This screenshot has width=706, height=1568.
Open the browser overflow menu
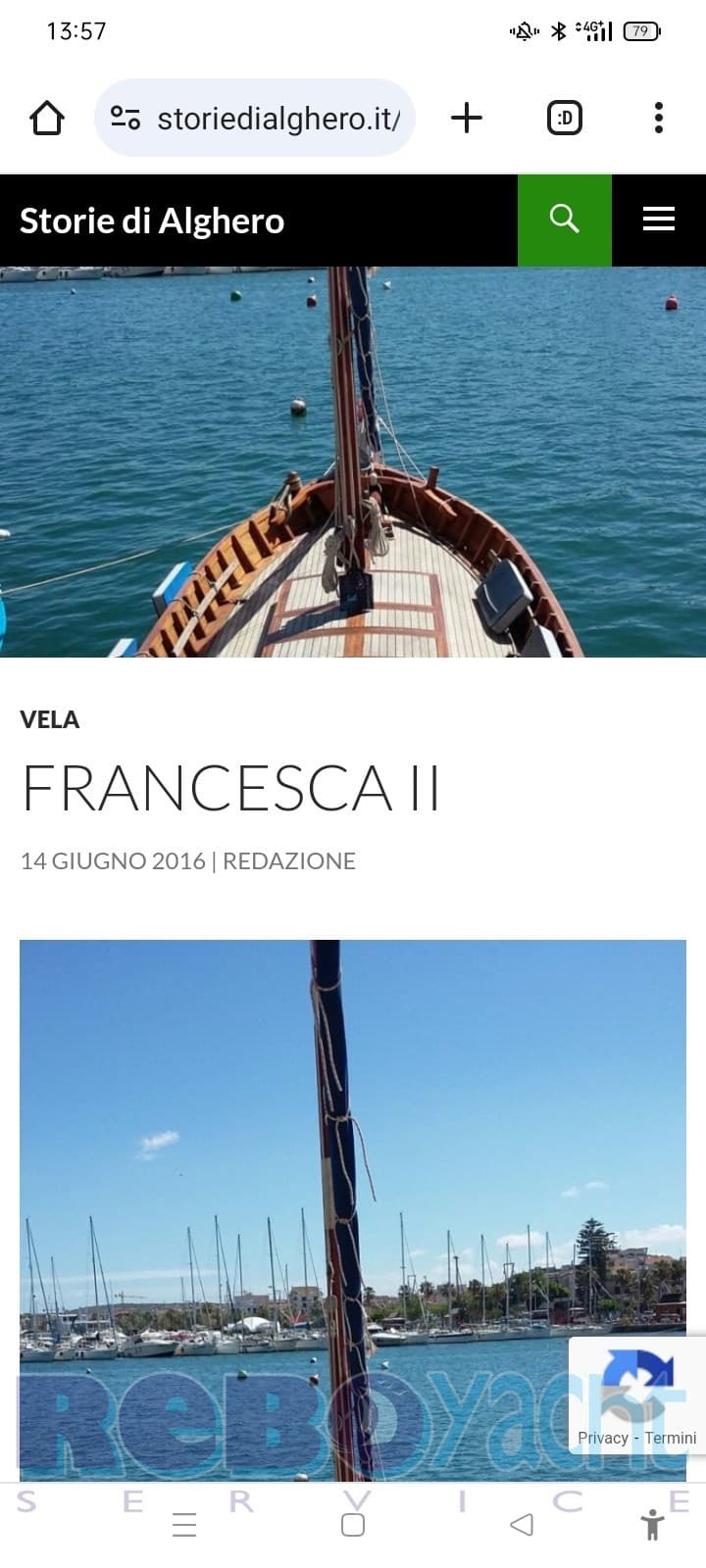[658, 119]
